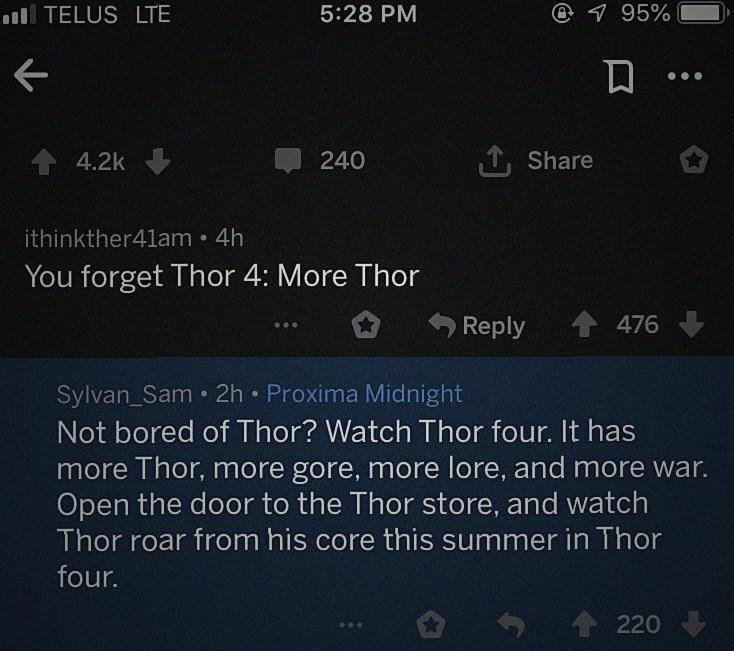Award Sylvan_Sam's comment
This screenshot has height=651, width=734.
431,625
